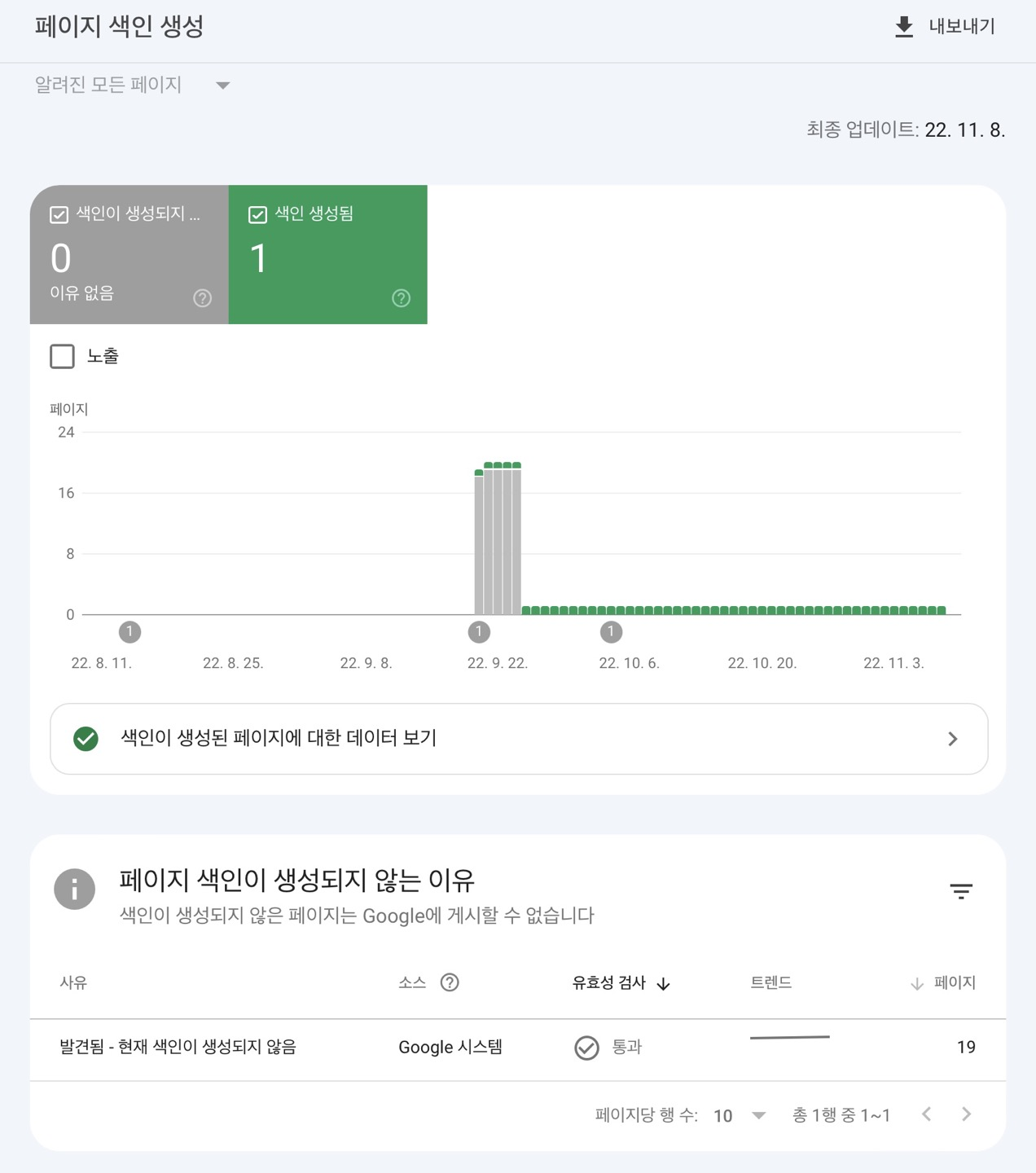Click the export download icon

tap(904, 26)
